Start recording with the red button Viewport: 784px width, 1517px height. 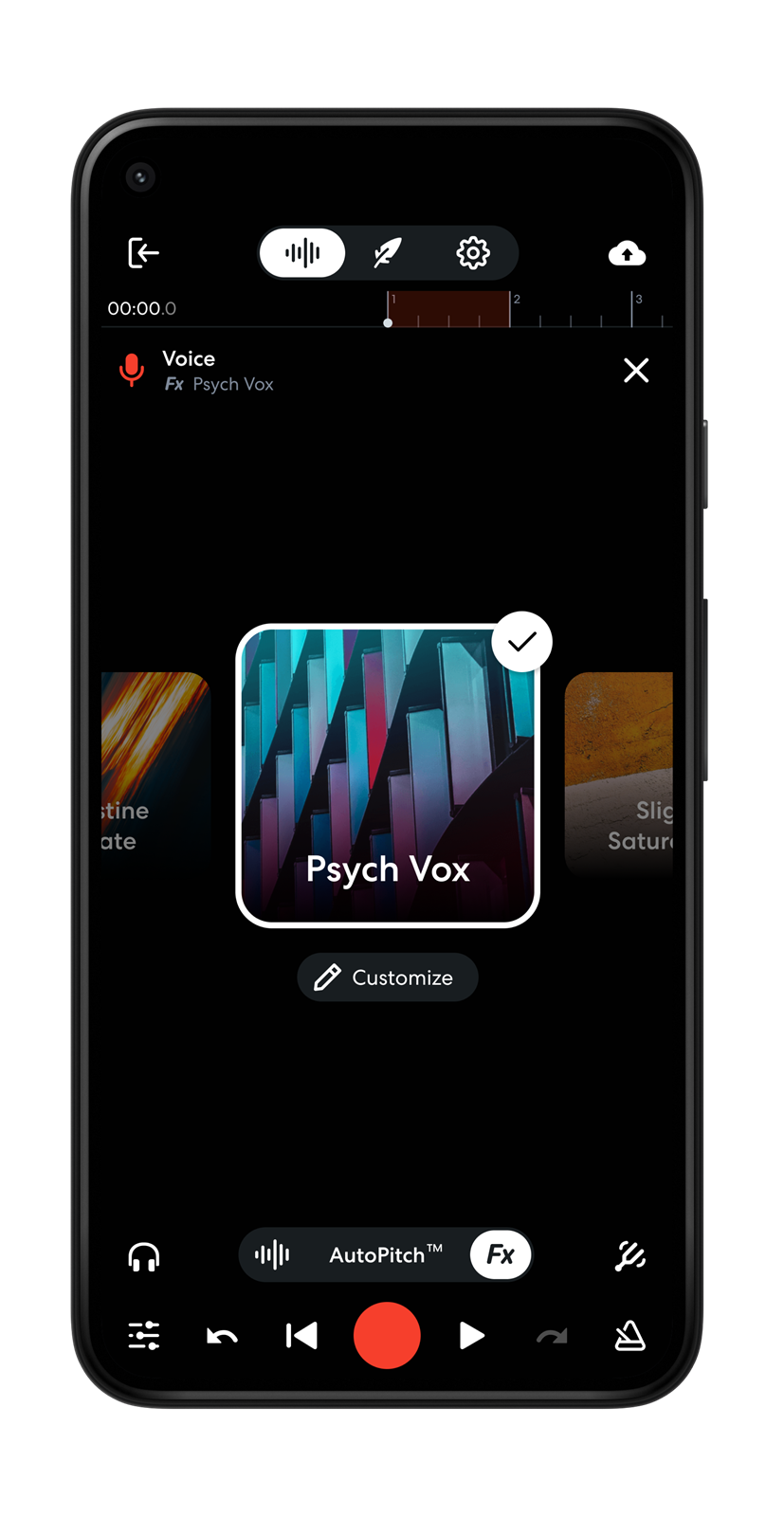387,1335
